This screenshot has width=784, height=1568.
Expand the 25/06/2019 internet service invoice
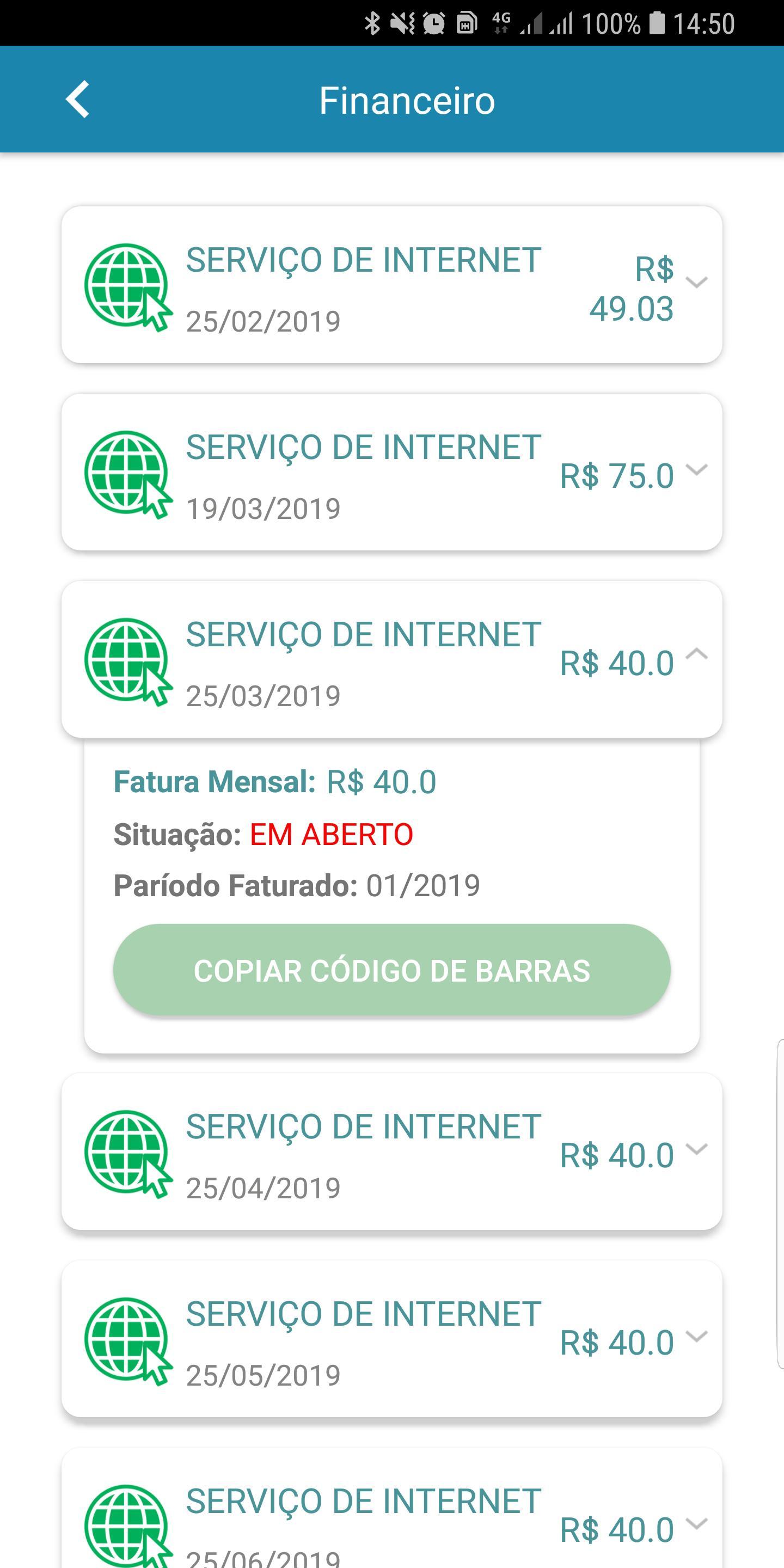point(391,1508)
